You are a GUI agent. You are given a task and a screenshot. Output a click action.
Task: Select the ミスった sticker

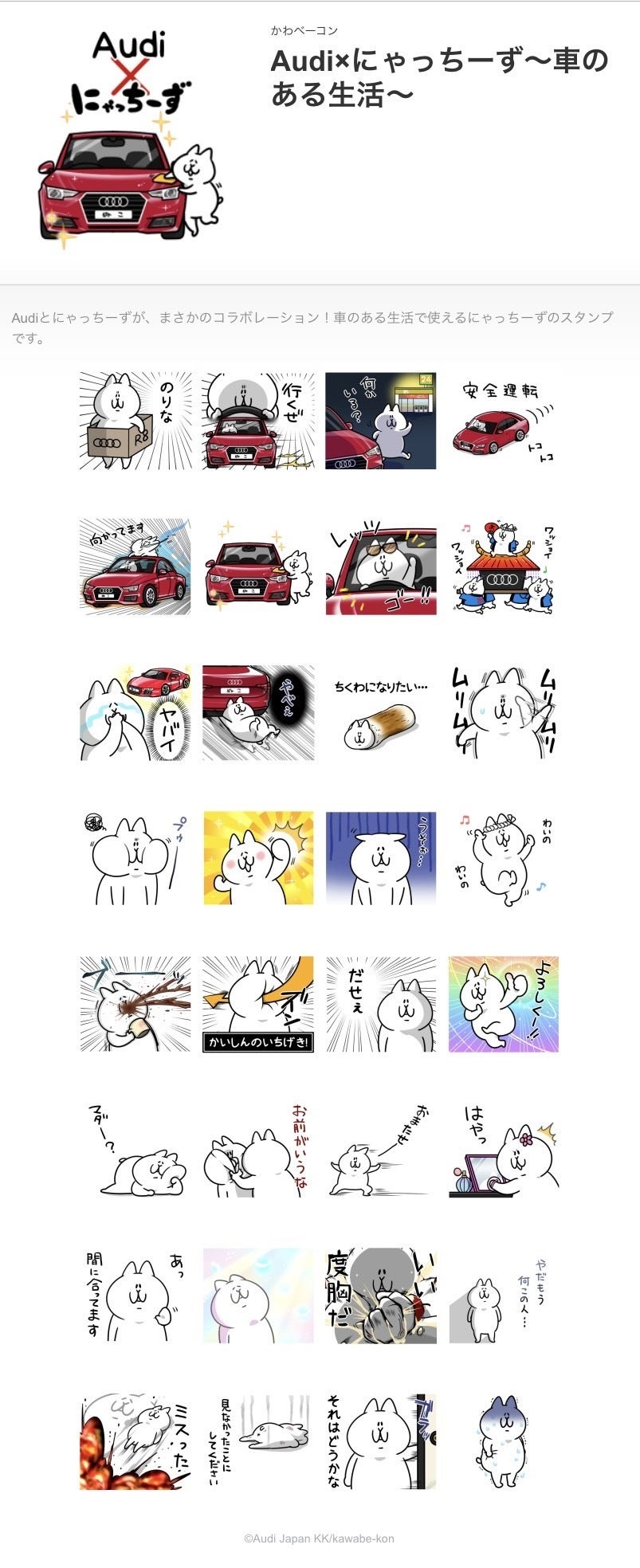pos(135,1441)
